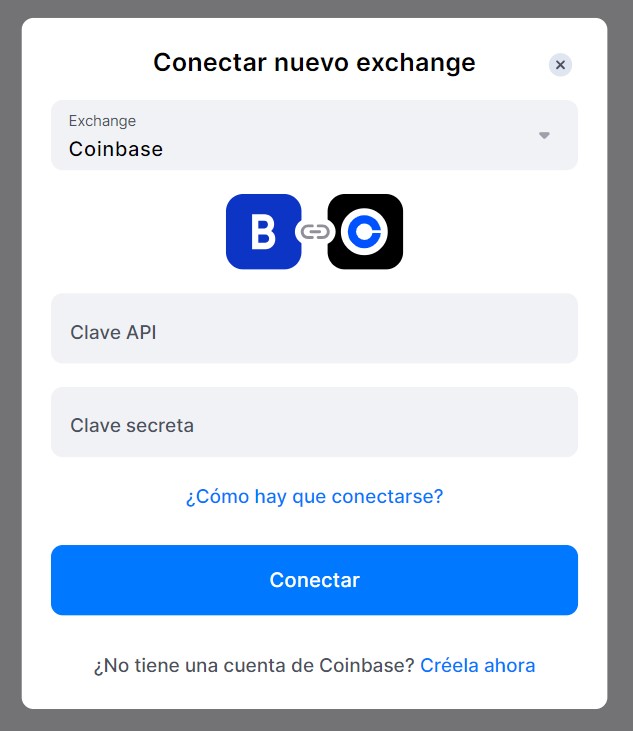Tap the Conectar button
This screenshot has height=731, width=633.
pos(314,580)
